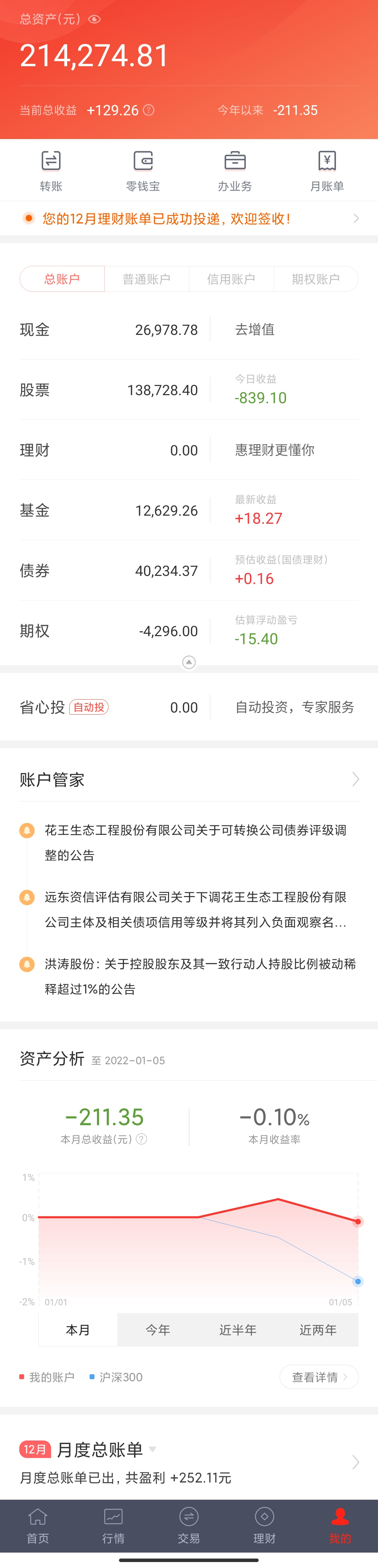Select the 期权账户 tab
Image resolution: width=378 pixels, height=1568 pixels.
tap(315, 279)
